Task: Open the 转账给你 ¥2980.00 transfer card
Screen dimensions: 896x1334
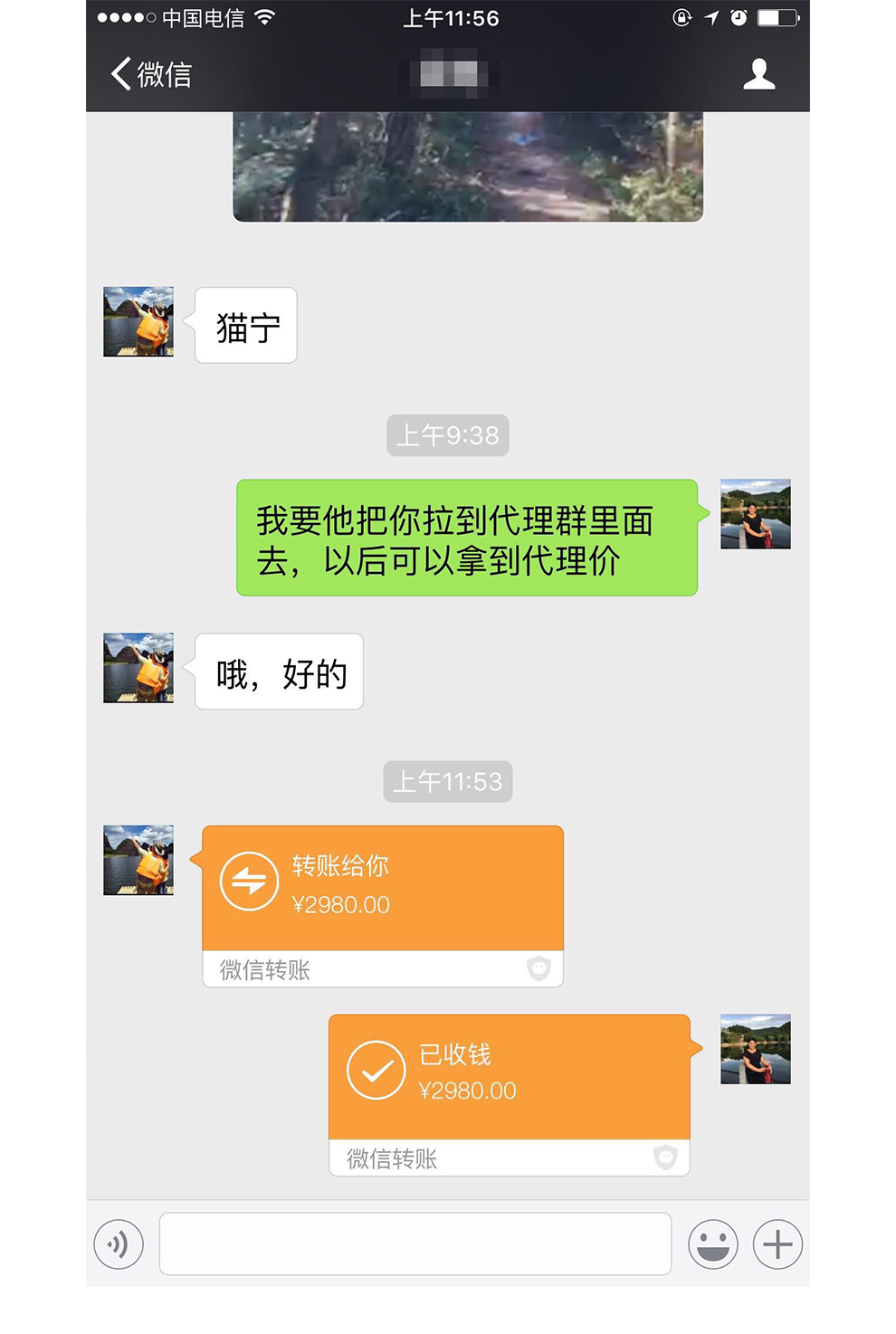Action: pos(382,889)
